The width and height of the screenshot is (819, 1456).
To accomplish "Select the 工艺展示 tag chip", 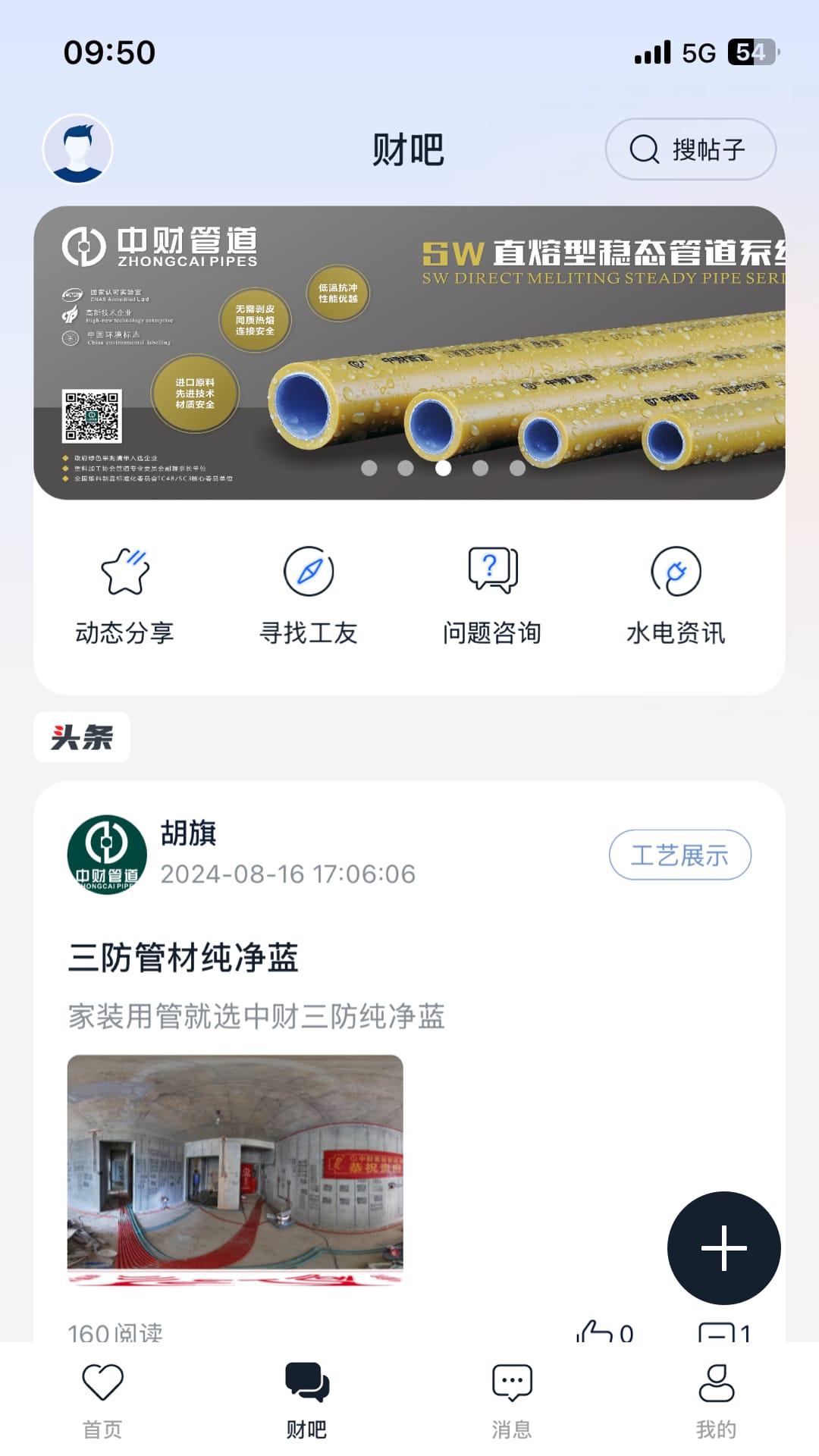I will point(679,855).
